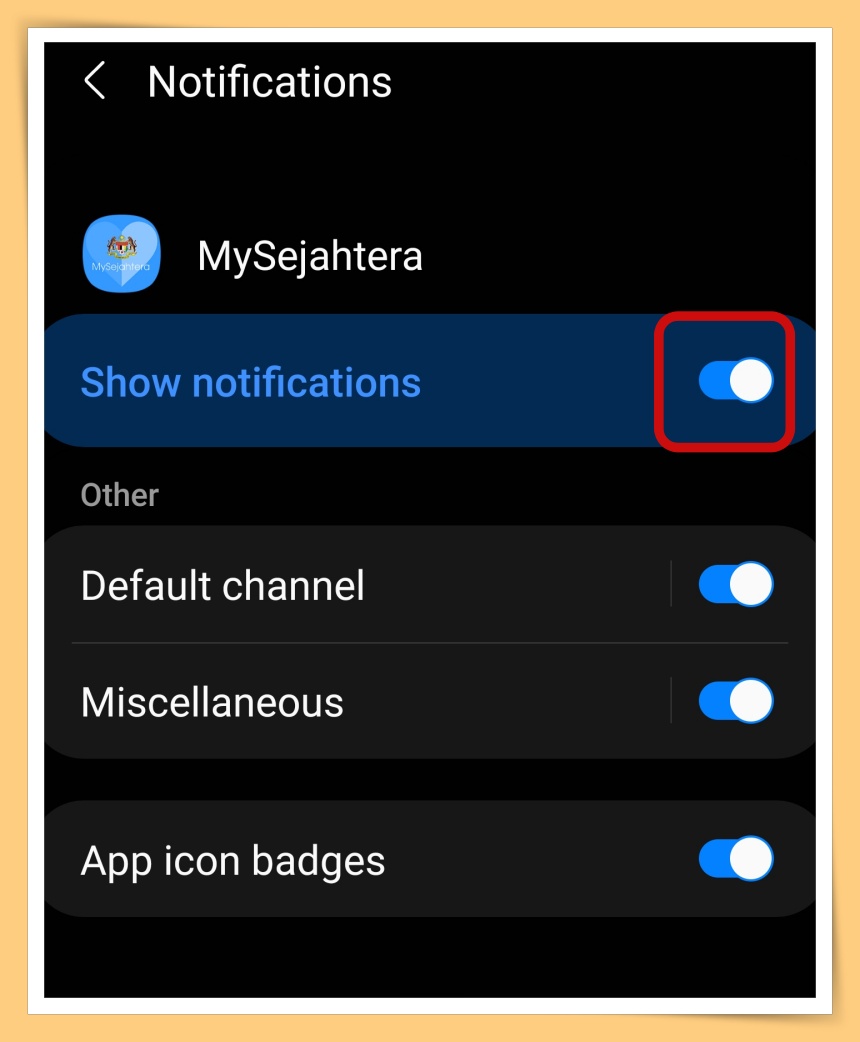Switch off the Miscellaneous toggle

pyautogui.click(x=735, y=701)
